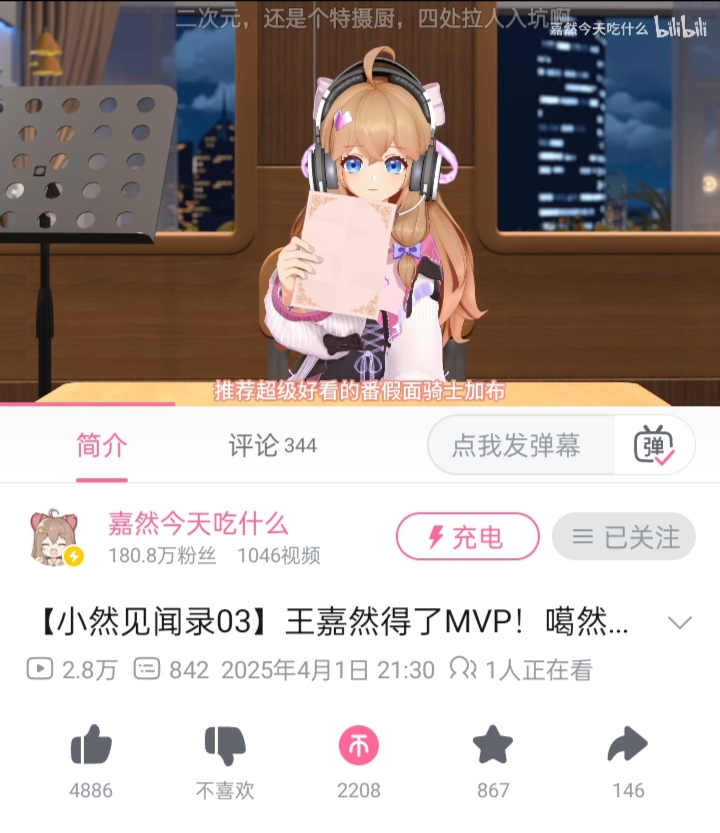Tap the 充电 button
The width and height of the screenshot is (720, 833).
coord(468,537)
